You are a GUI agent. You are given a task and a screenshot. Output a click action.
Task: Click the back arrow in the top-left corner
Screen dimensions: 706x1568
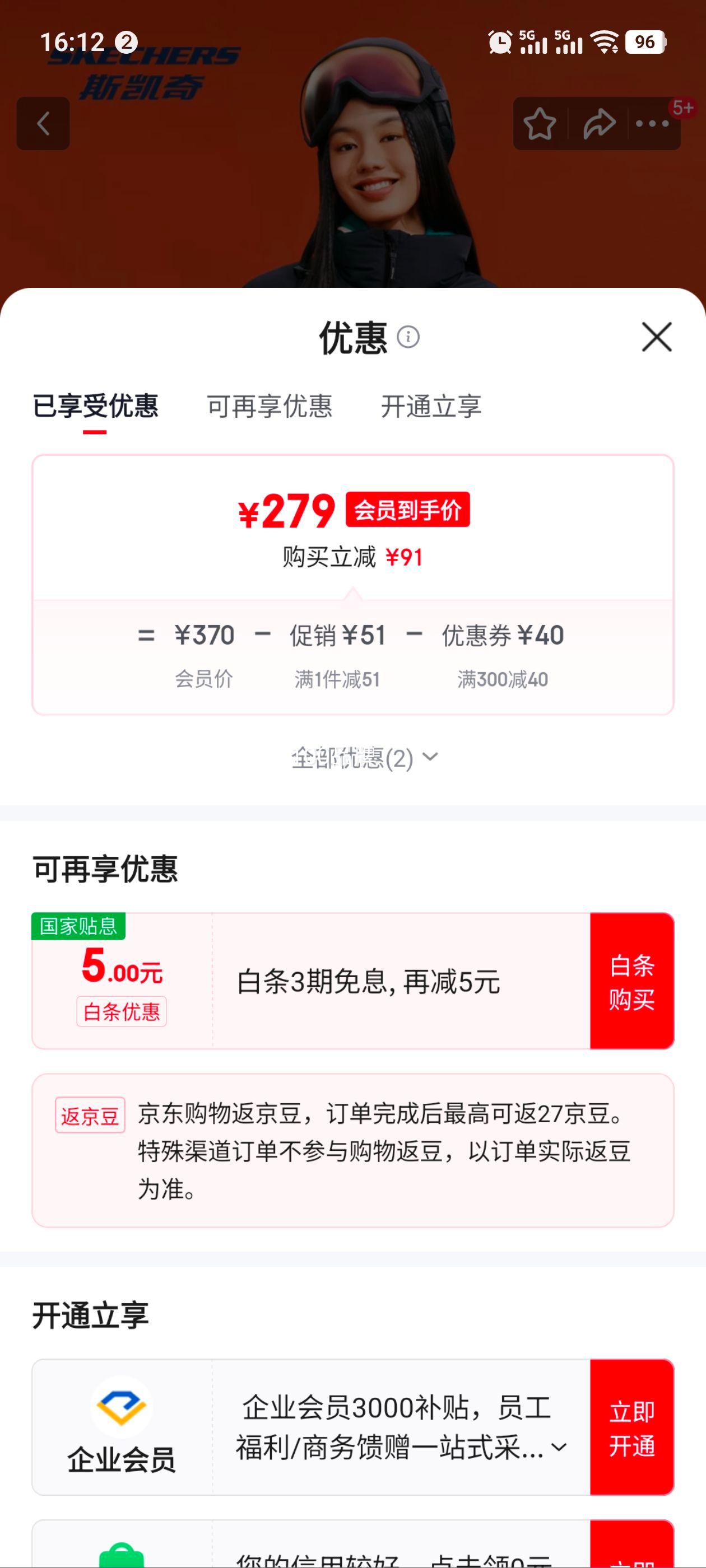click(43, 124)
